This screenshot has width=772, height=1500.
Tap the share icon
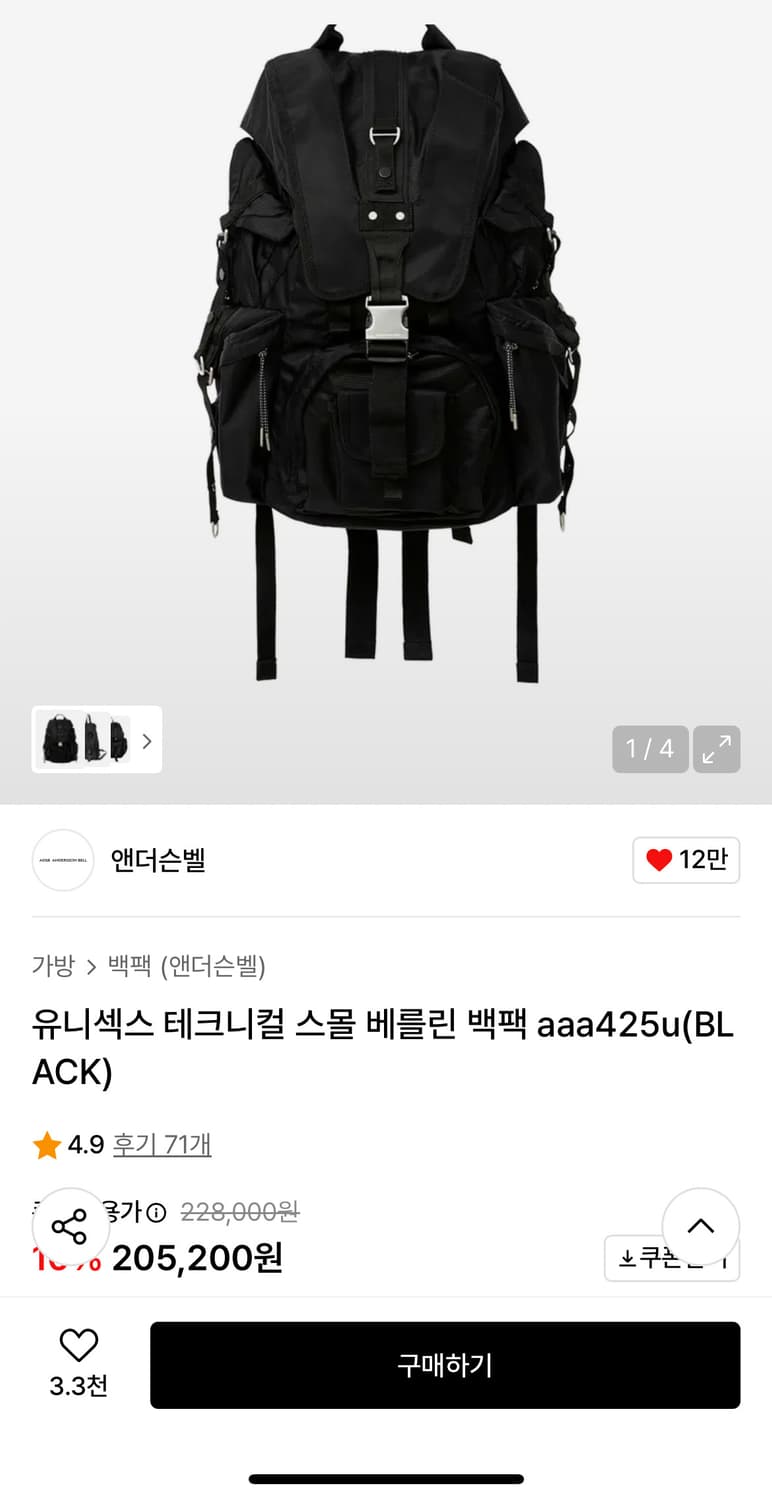tap(70, 1226)
